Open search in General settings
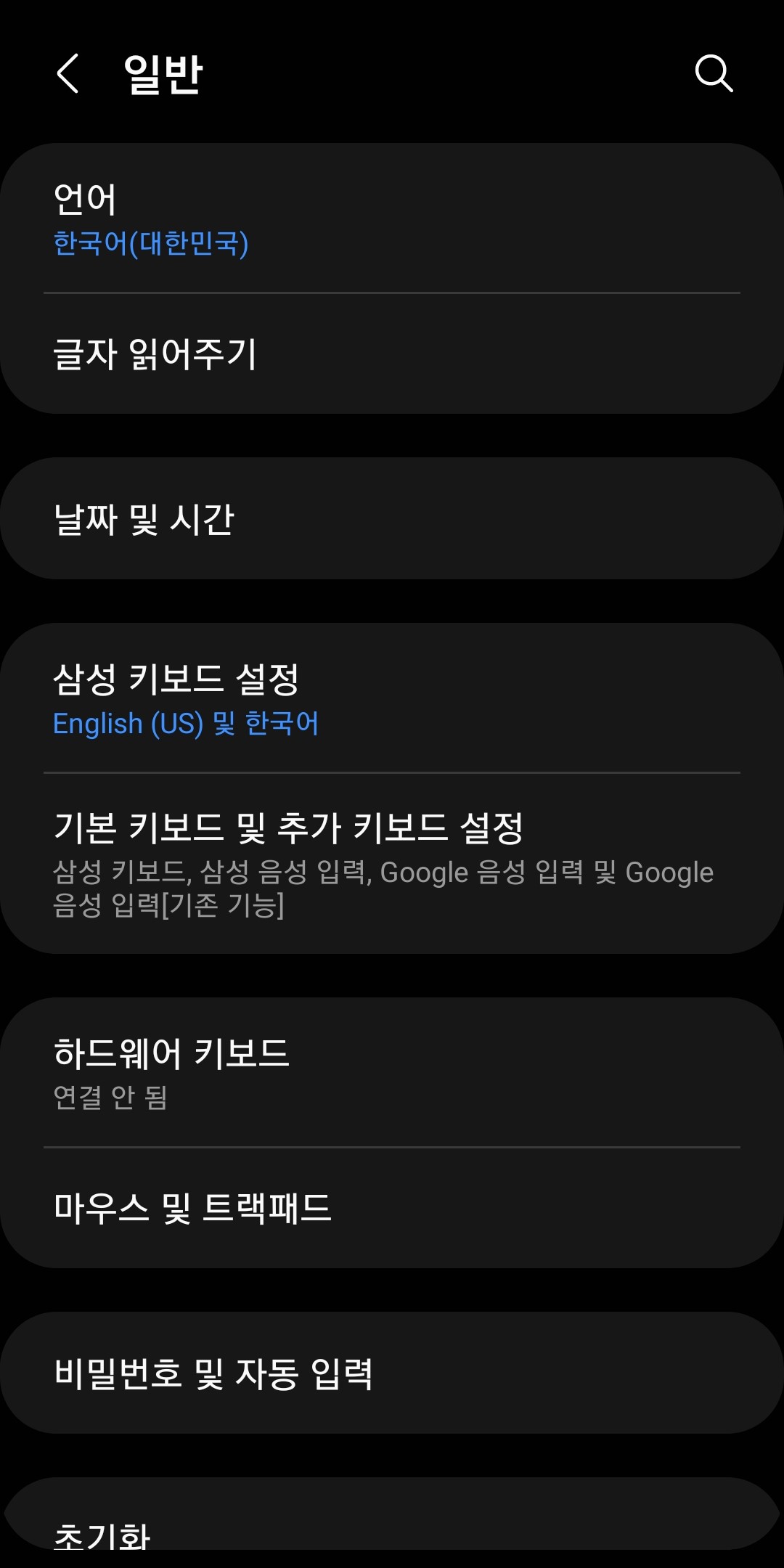The image size is (784, 1568). 714,73
